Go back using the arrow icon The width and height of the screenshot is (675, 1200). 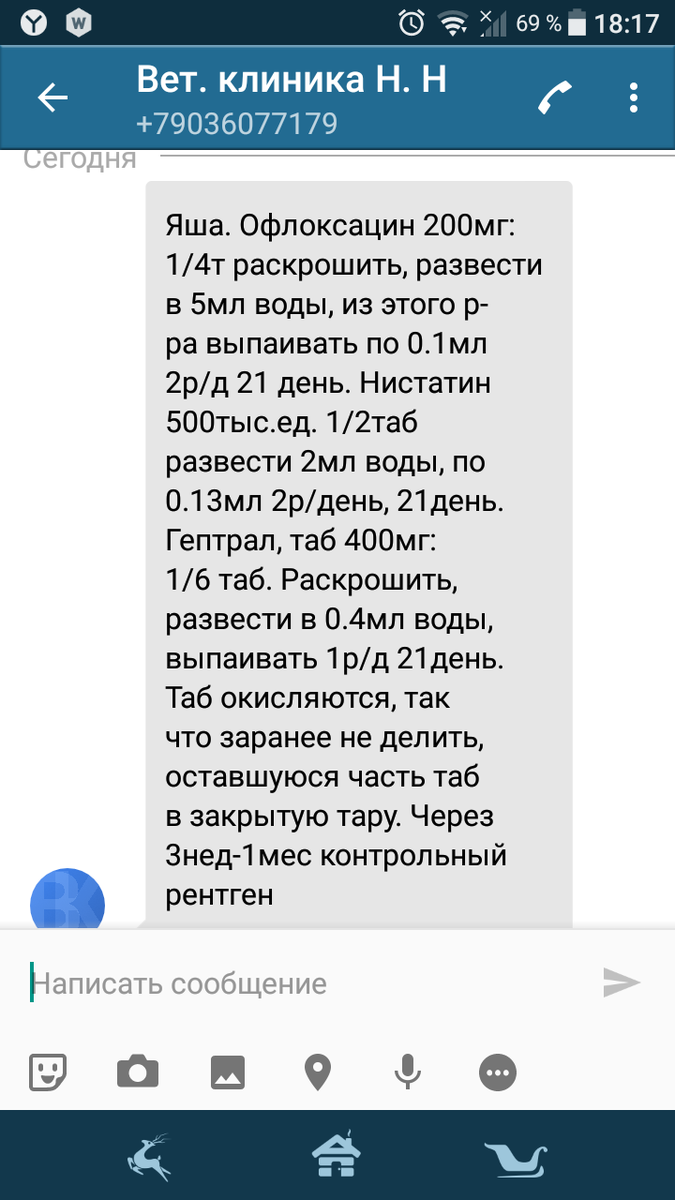coord(52,97)
